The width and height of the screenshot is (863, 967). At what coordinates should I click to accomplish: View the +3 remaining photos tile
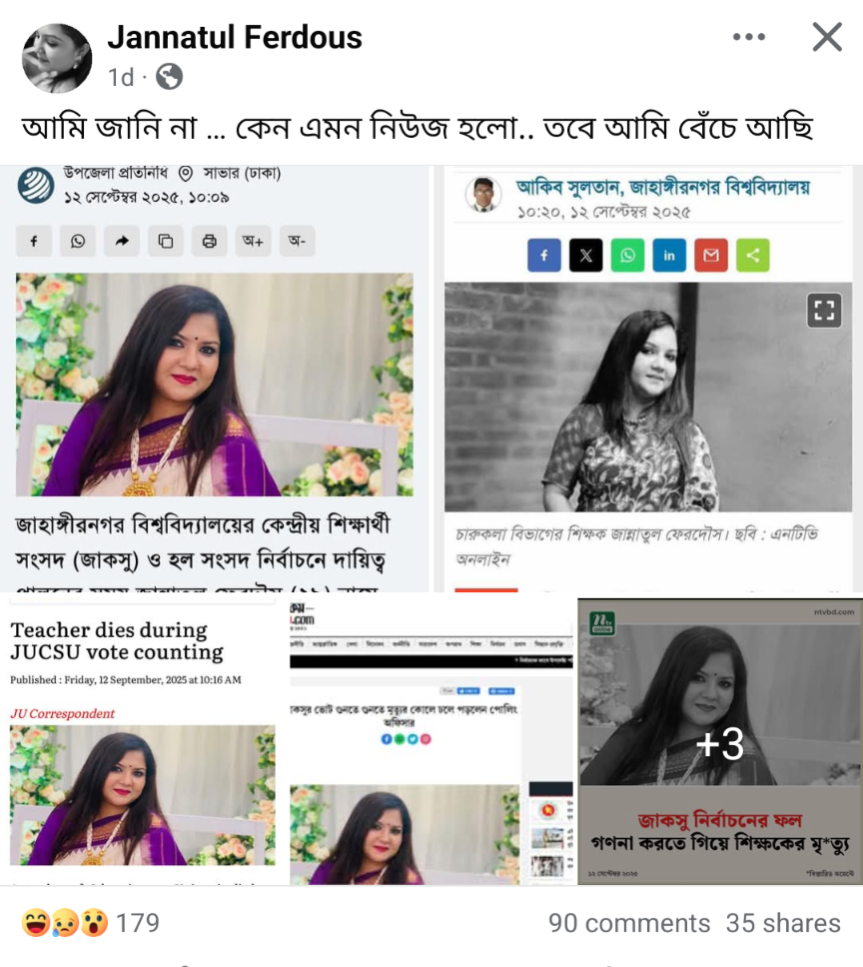pos(719,742)
